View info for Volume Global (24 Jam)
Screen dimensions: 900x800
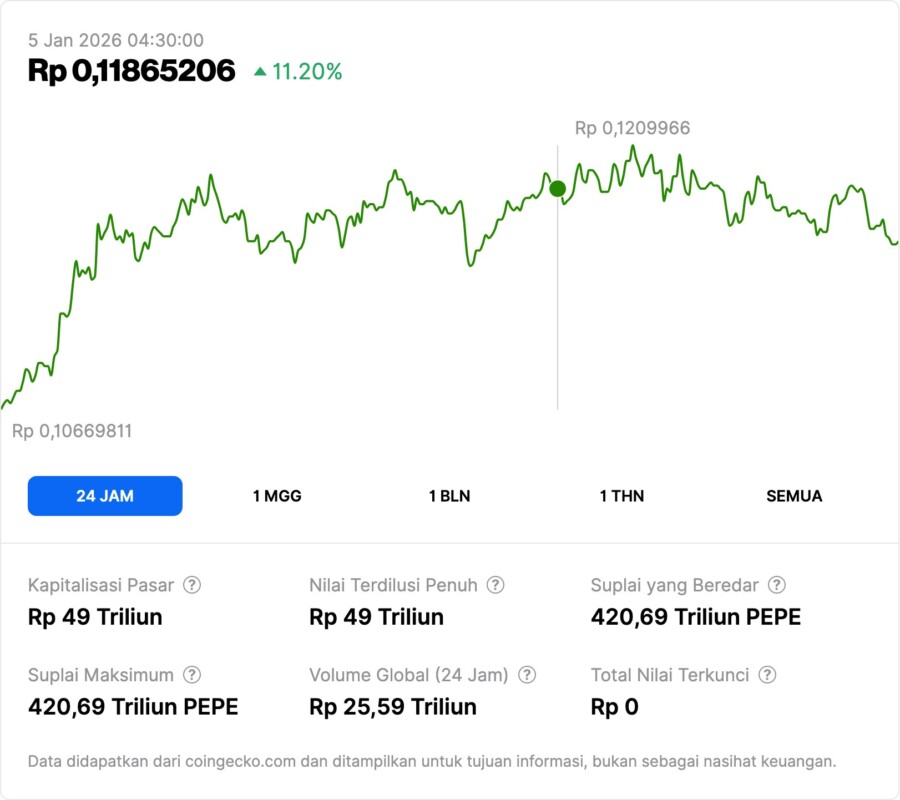pos(527,675)
